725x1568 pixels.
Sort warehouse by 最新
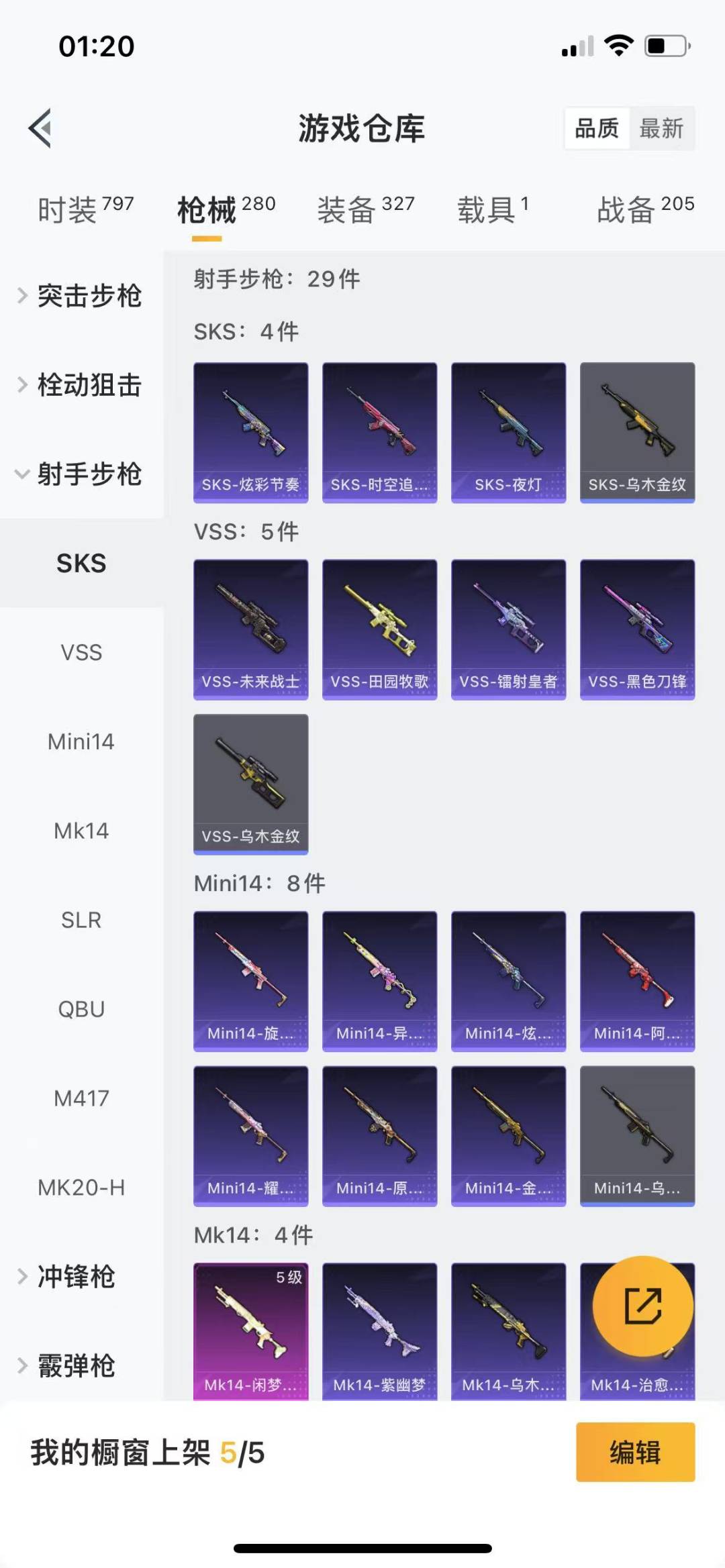tap(661, 128)
